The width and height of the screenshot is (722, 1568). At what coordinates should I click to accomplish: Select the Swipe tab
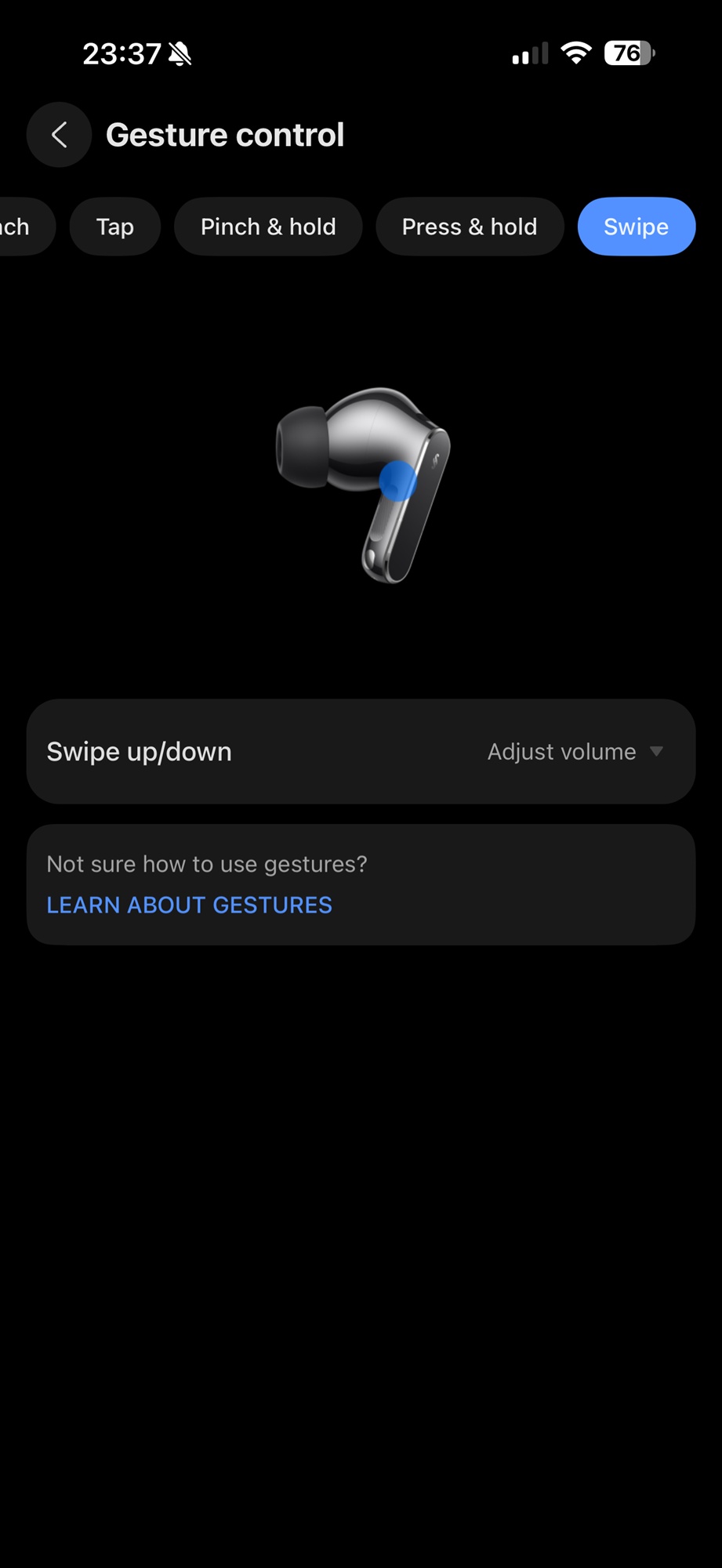636,227
